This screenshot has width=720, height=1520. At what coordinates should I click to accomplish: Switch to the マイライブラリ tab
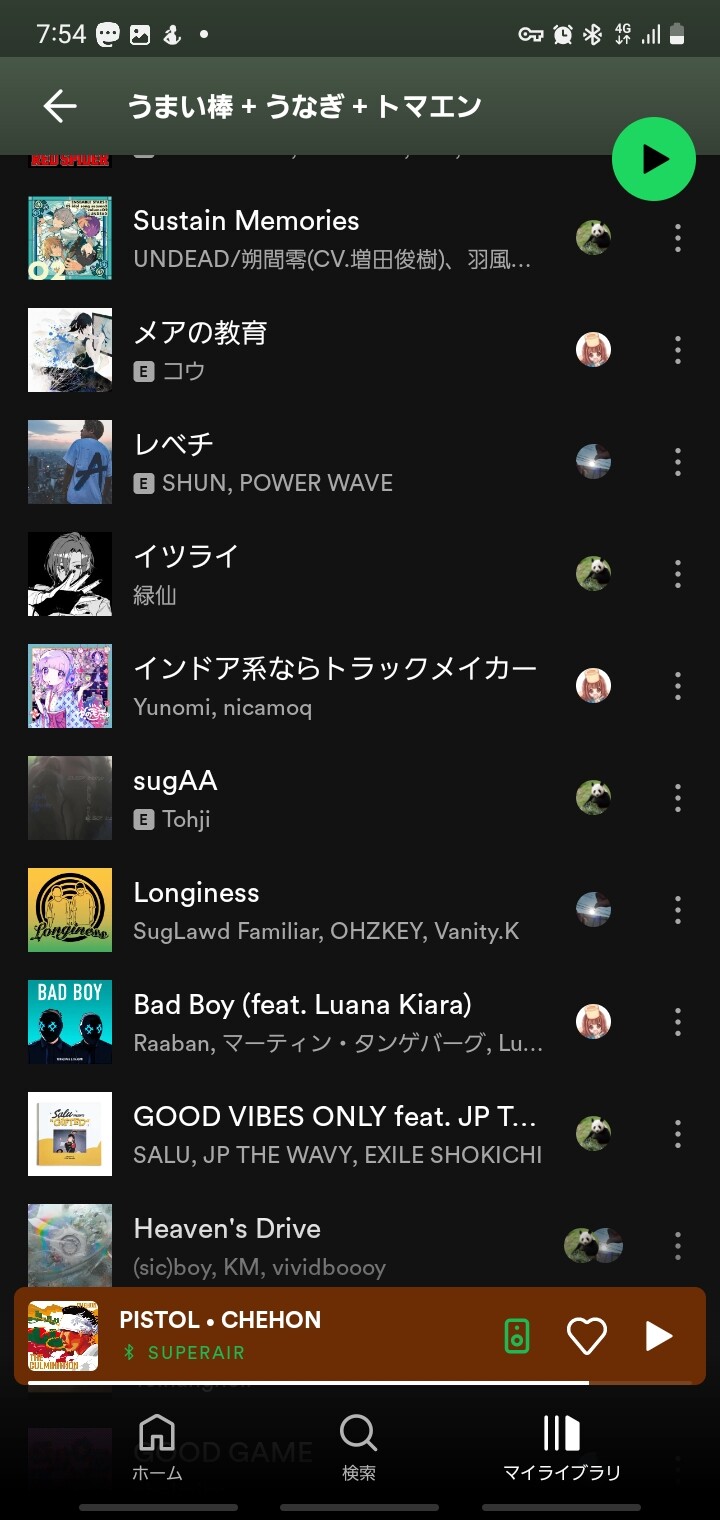coord(561,1447)
